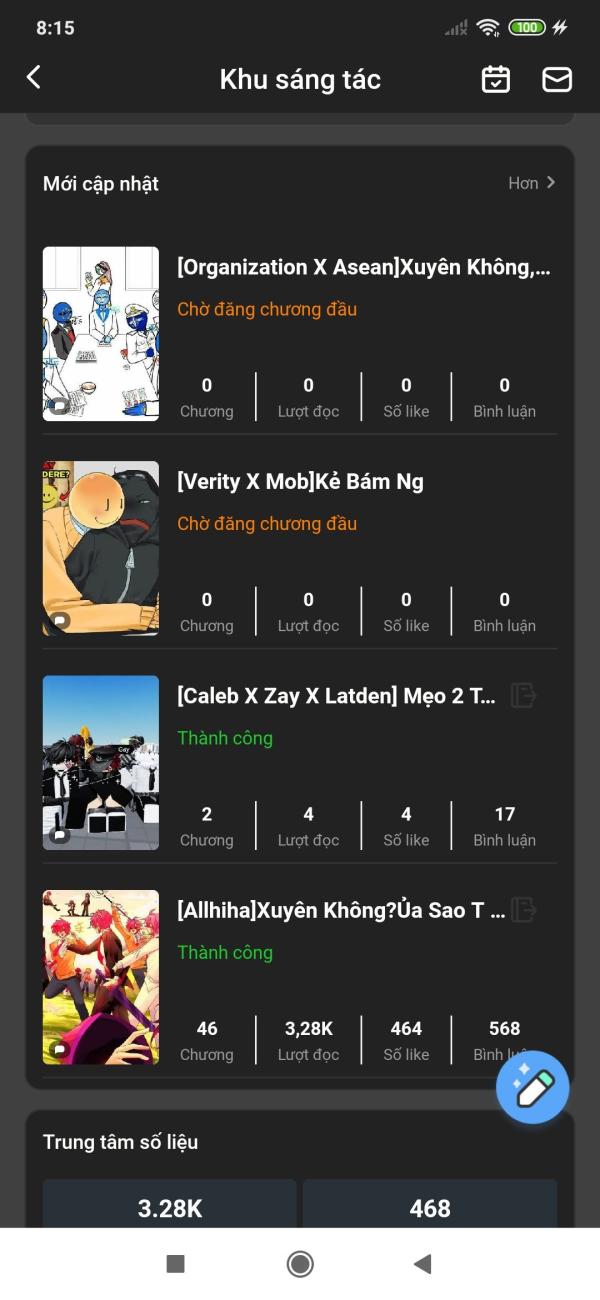
Task: Tap the system home button
Action: click(300, 1264)
